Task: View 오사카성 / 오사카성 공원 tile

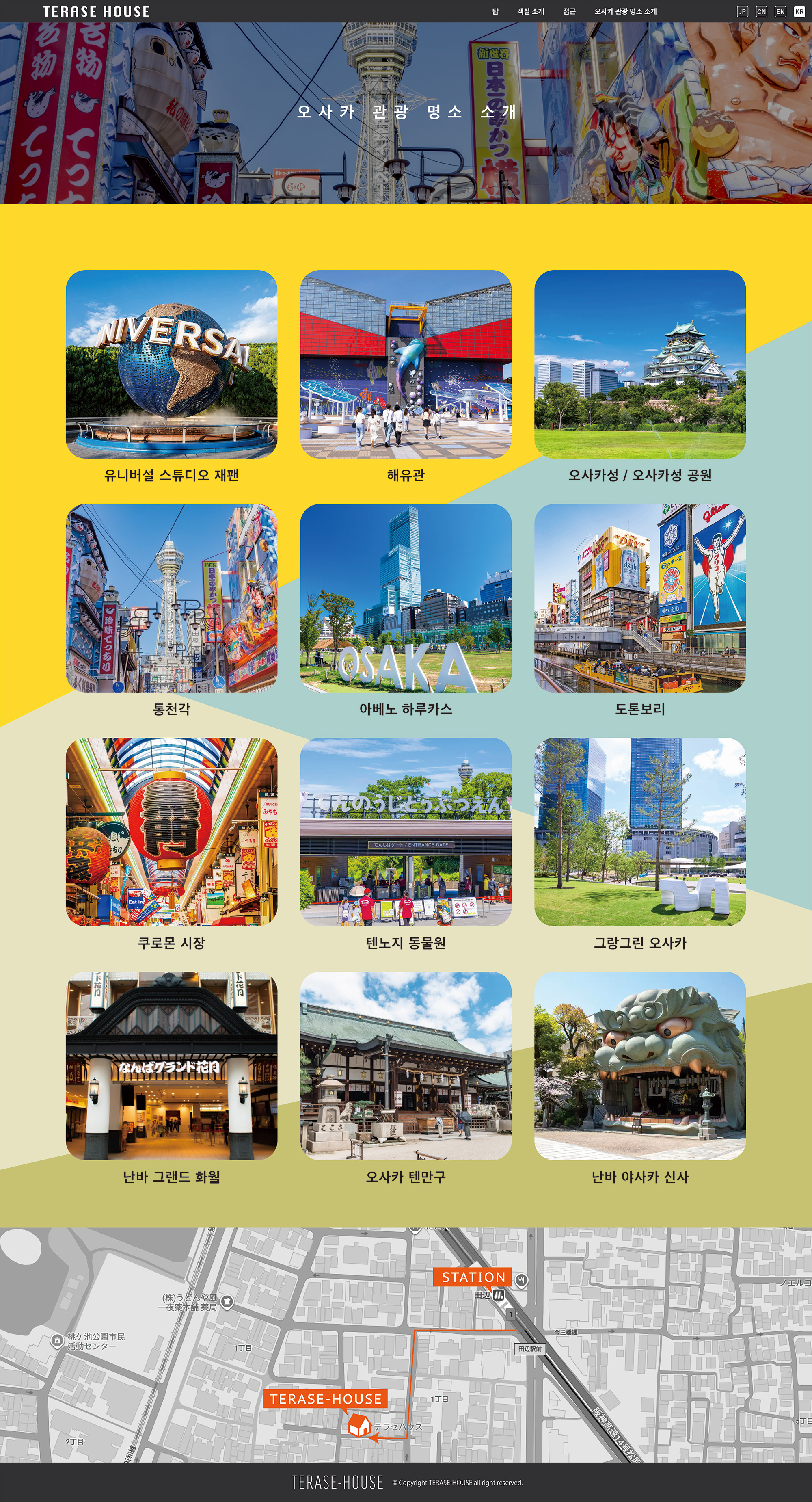Action: coord(639,364)
